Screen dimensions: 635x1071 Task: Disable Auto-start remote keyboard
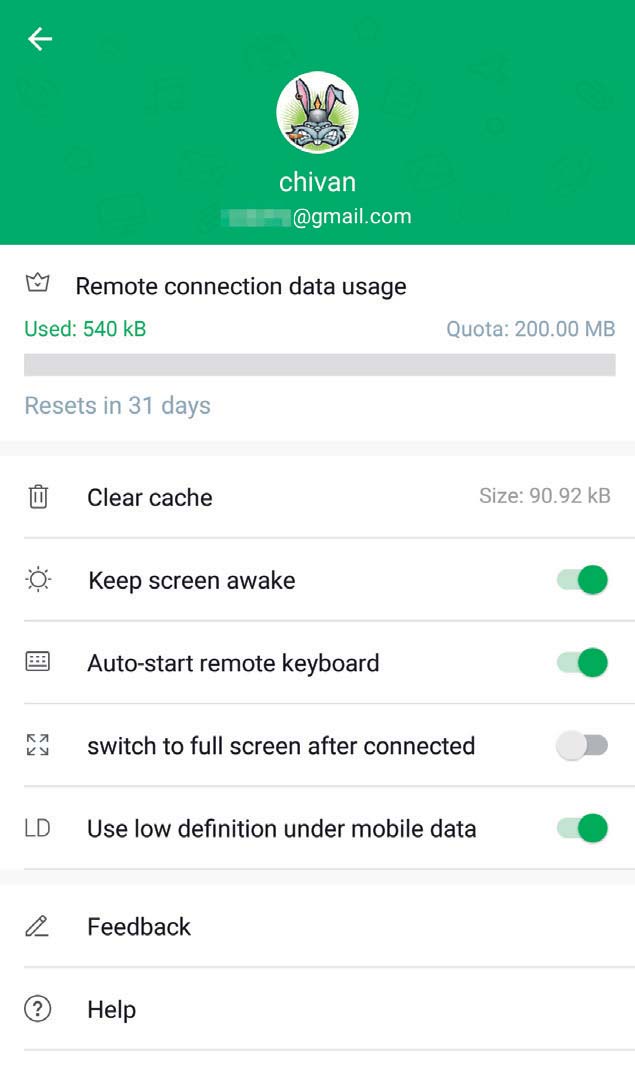[x=582, y=663]
